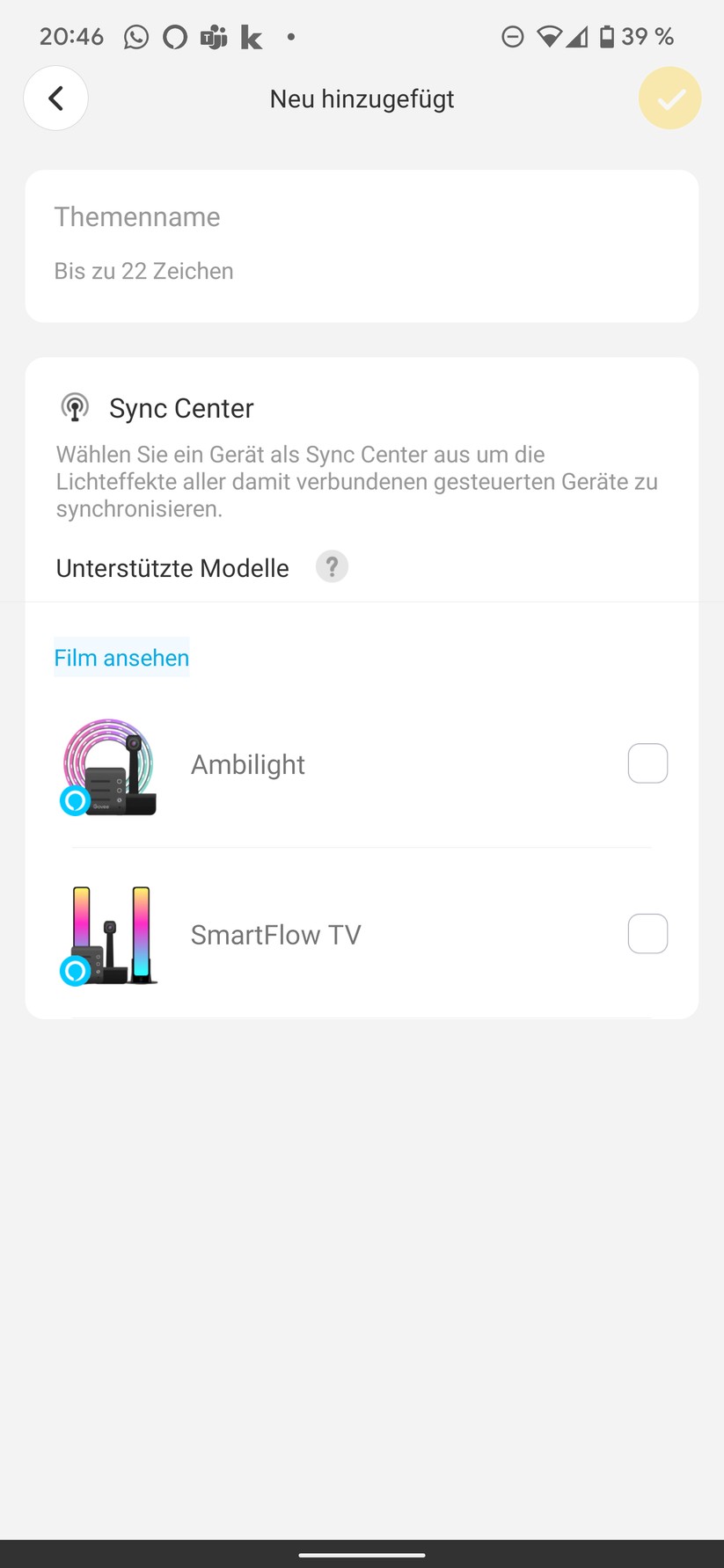Tap the gesture navigation bar at the bottom
The height and width of the screenshot is (1568, 724).
pos(362,1557)
